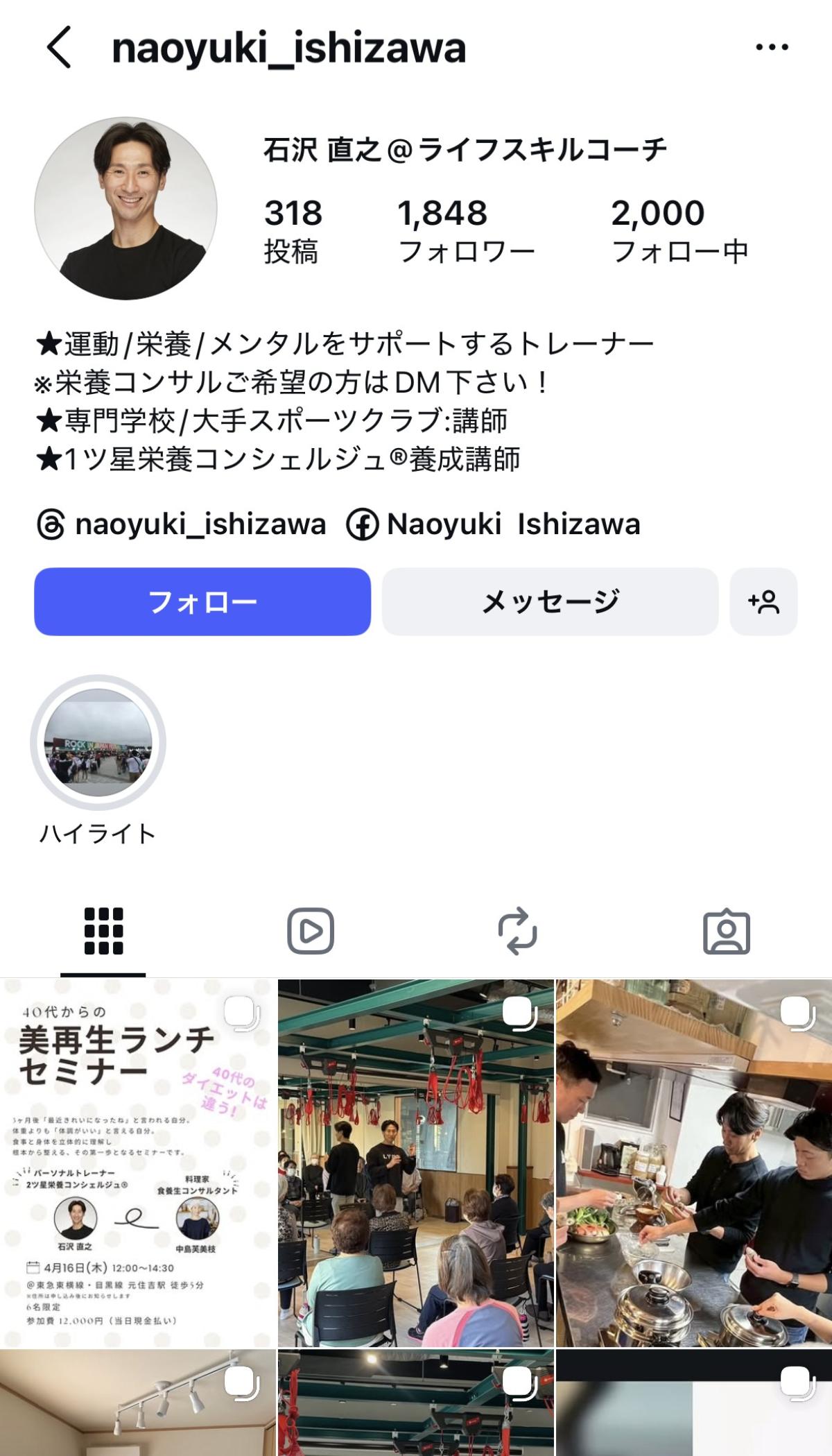Select the posts grid tab

pyautogui.click(x=103, y=932)
